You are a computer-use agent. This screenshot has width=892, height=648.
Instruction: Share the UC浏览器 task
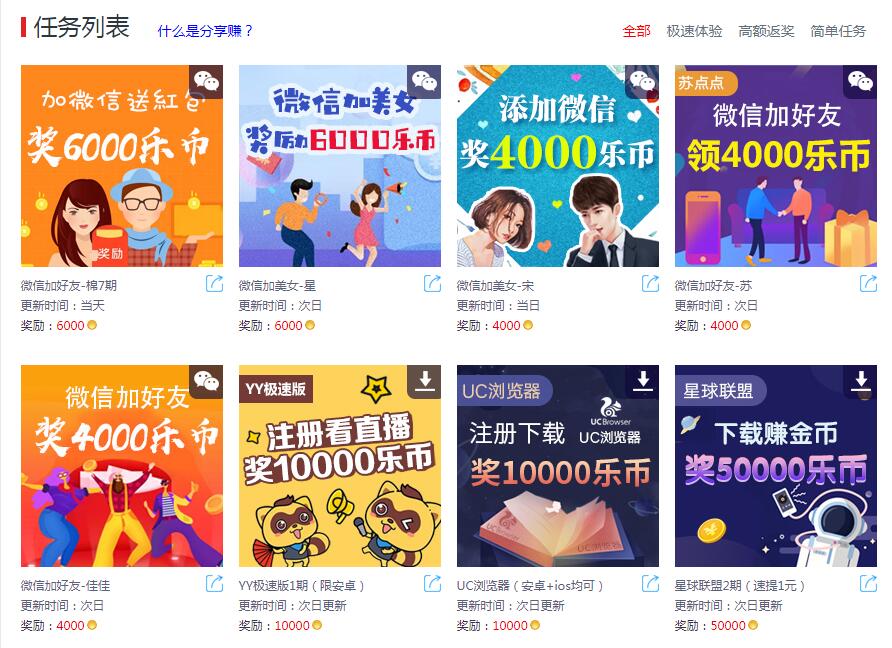[650, 584]
